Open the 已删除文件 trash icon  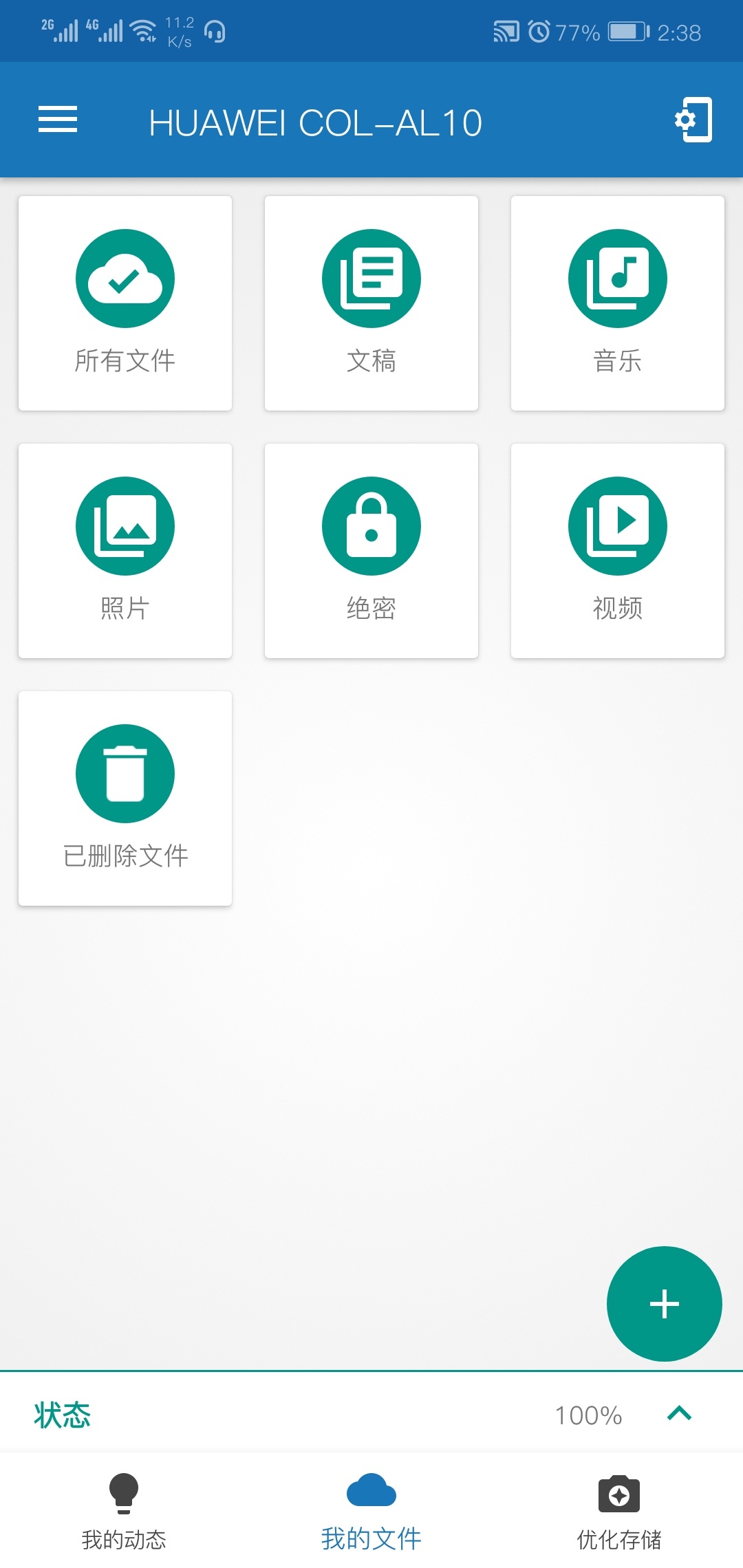[124, 772]
